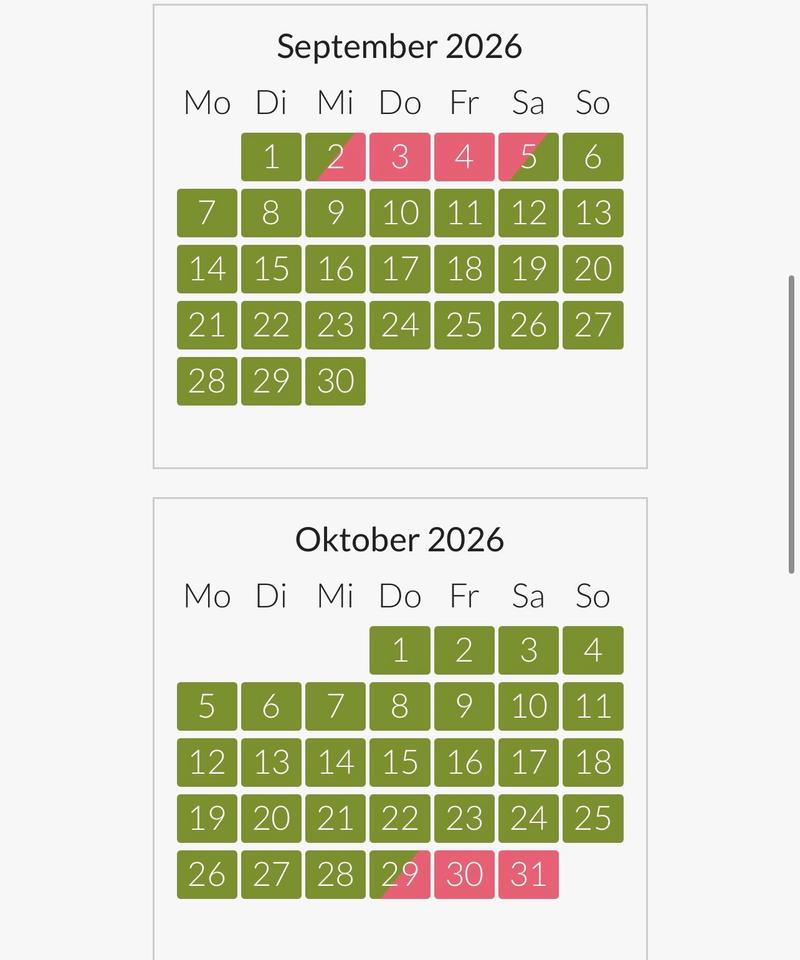Select September 19 date cell

pyautogui.click(x=528, y=269)
